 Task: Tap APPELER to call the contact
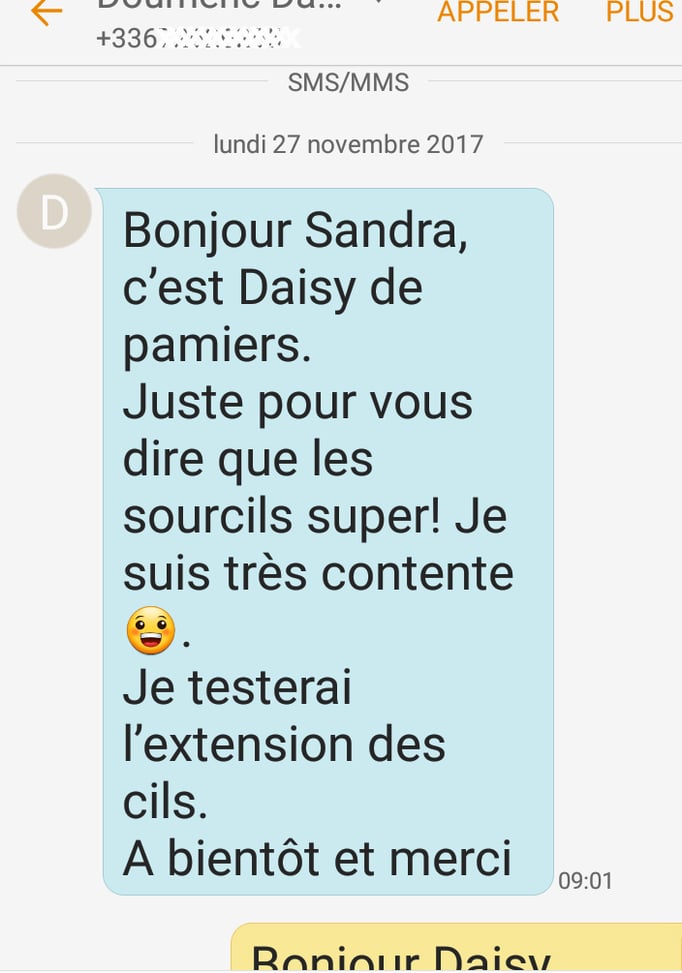[x=498, y=12]
